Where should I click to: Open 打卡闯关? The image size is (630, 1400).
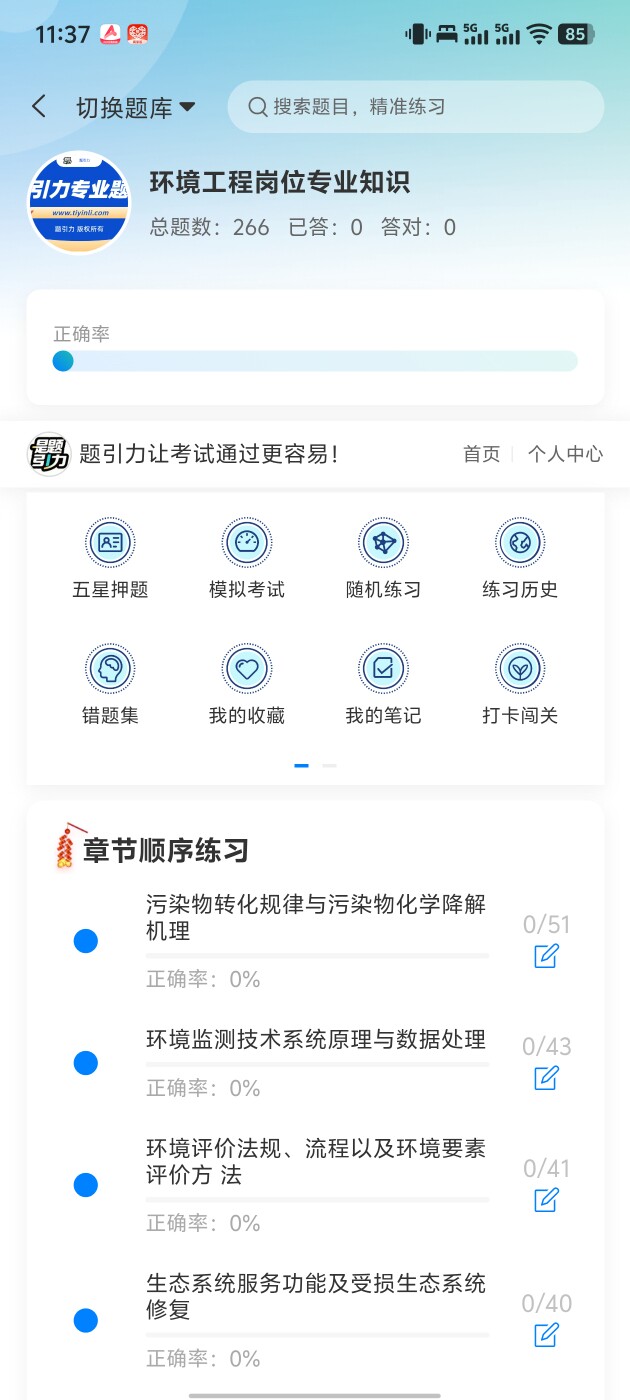(x=519, y=685)
